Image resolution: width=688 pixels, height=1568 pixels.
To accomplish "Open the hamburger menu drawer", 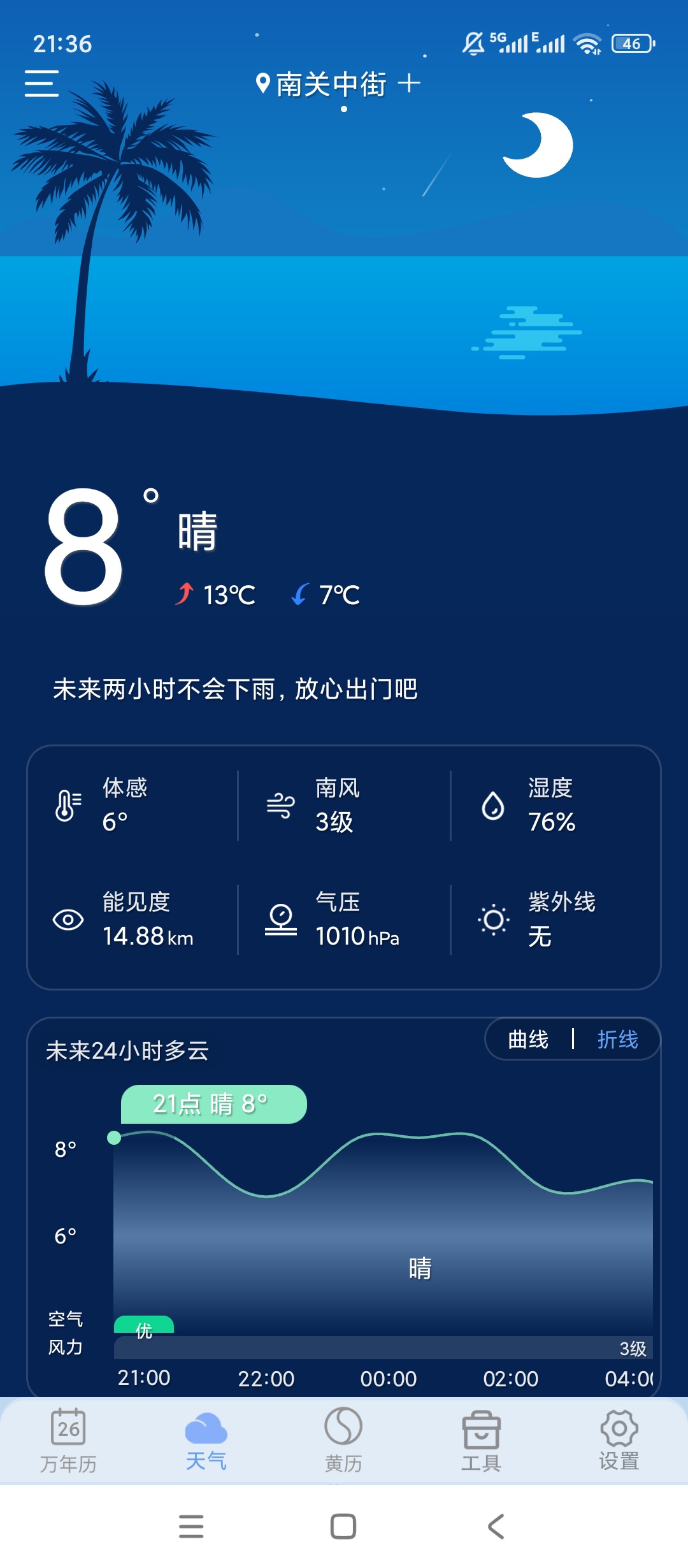I will point(42,83).
